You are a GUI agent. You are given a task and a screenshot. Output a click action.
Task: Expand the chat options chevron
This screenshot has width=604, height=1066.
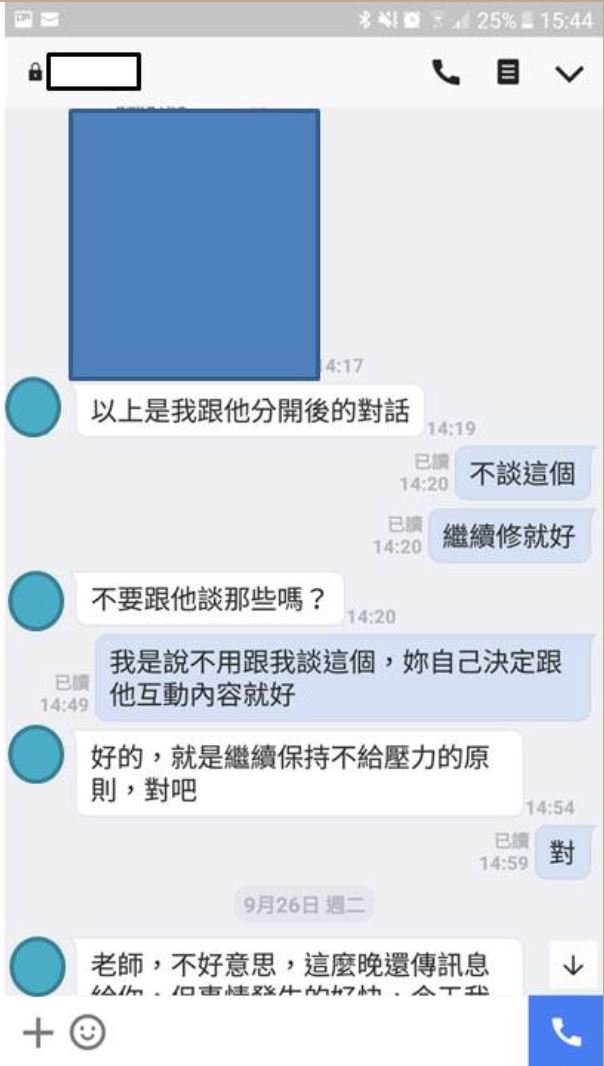(568, 73)
